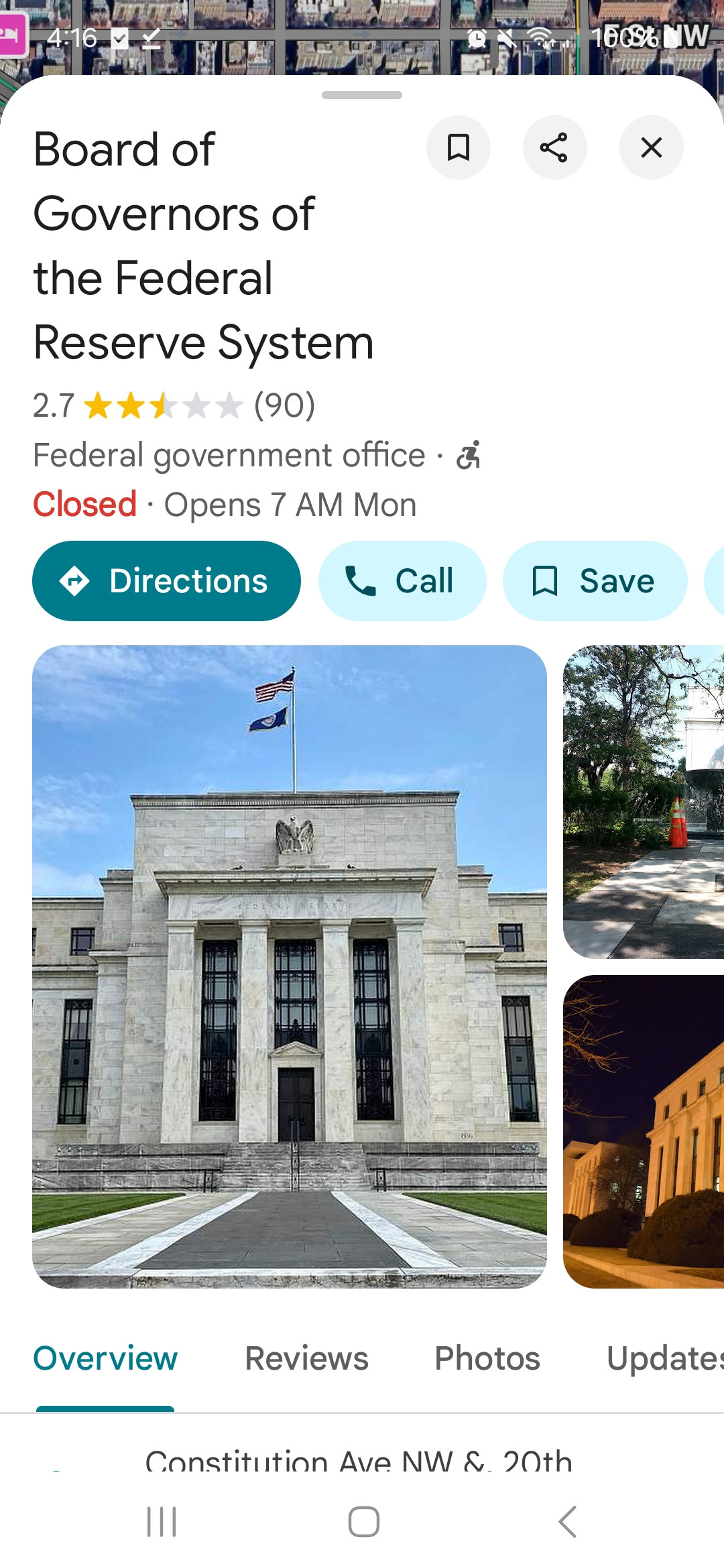
Task: Go back using system navigation
Action: tap(567, 1521)
